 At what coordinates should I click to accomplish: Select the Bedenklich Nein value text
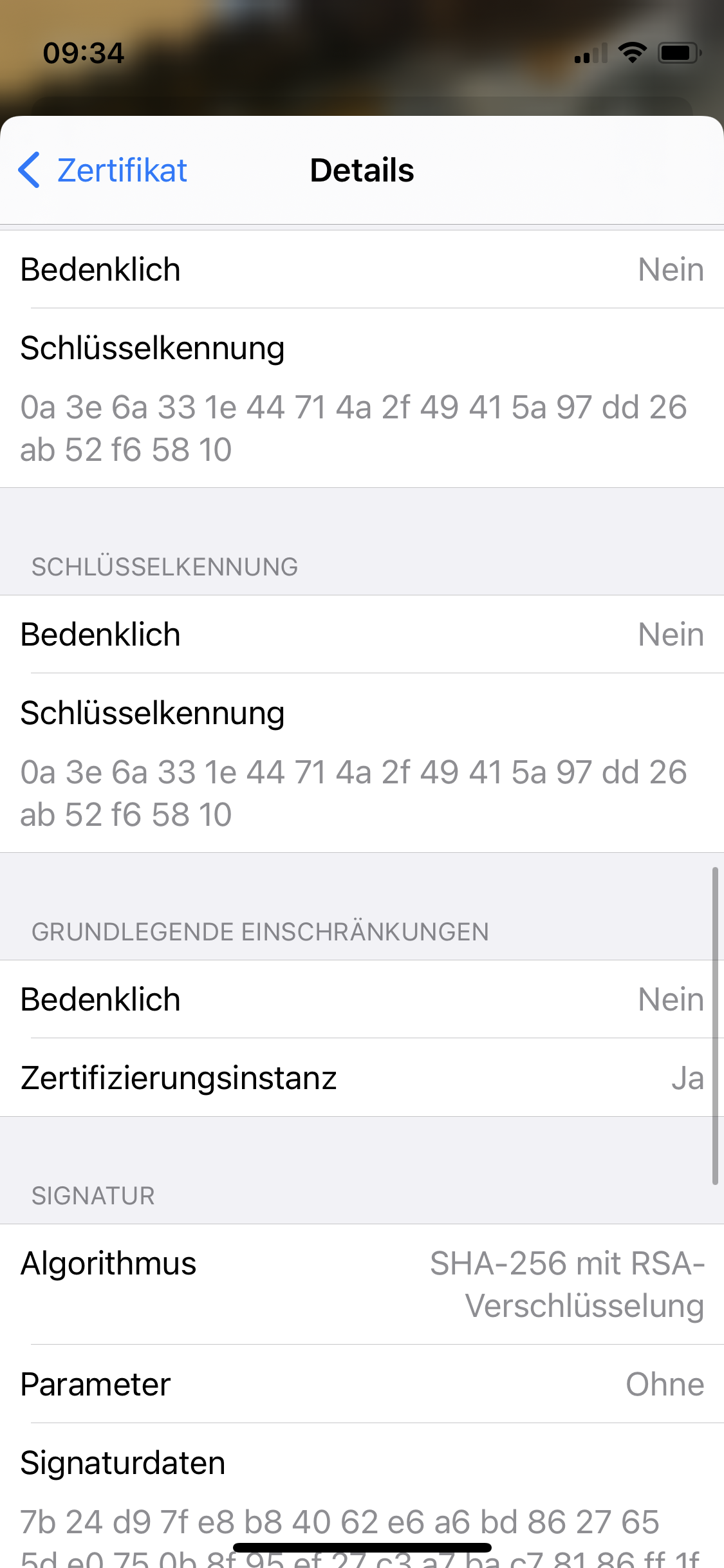pos(670,270)
